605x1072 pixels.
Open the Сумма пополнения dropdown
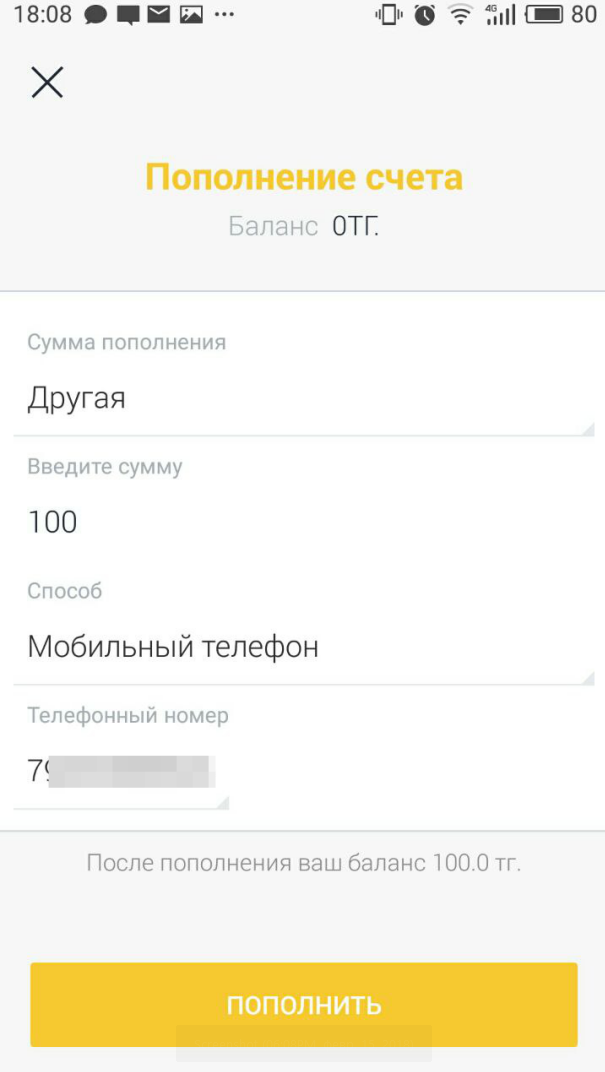[304, 399]
